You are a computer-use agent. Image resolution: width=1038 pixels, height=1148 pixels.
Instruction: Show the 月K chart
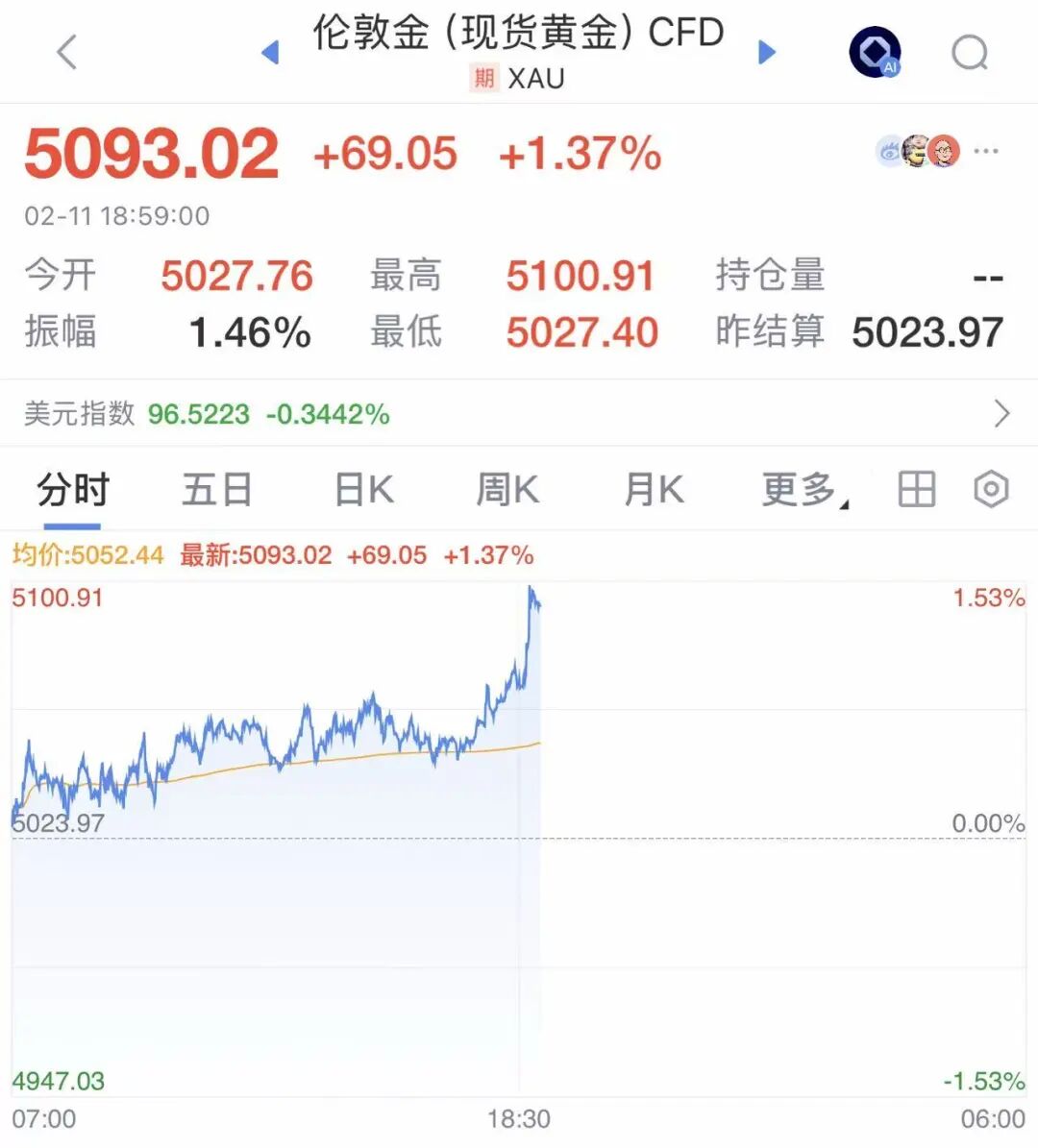click(x=654, y=490)
